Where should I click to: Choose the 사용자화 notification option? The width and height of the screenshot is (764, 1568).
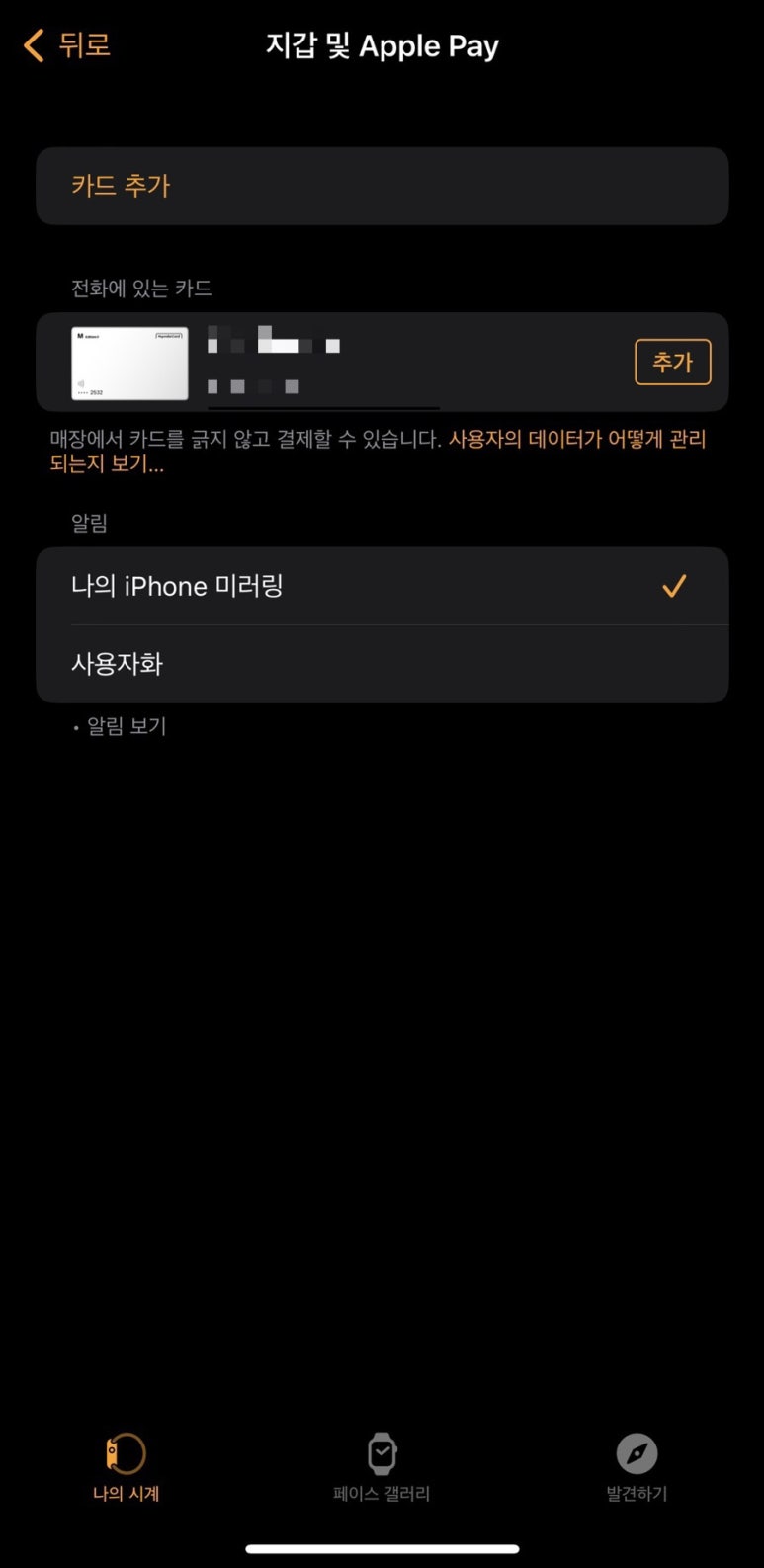[382, 664]
